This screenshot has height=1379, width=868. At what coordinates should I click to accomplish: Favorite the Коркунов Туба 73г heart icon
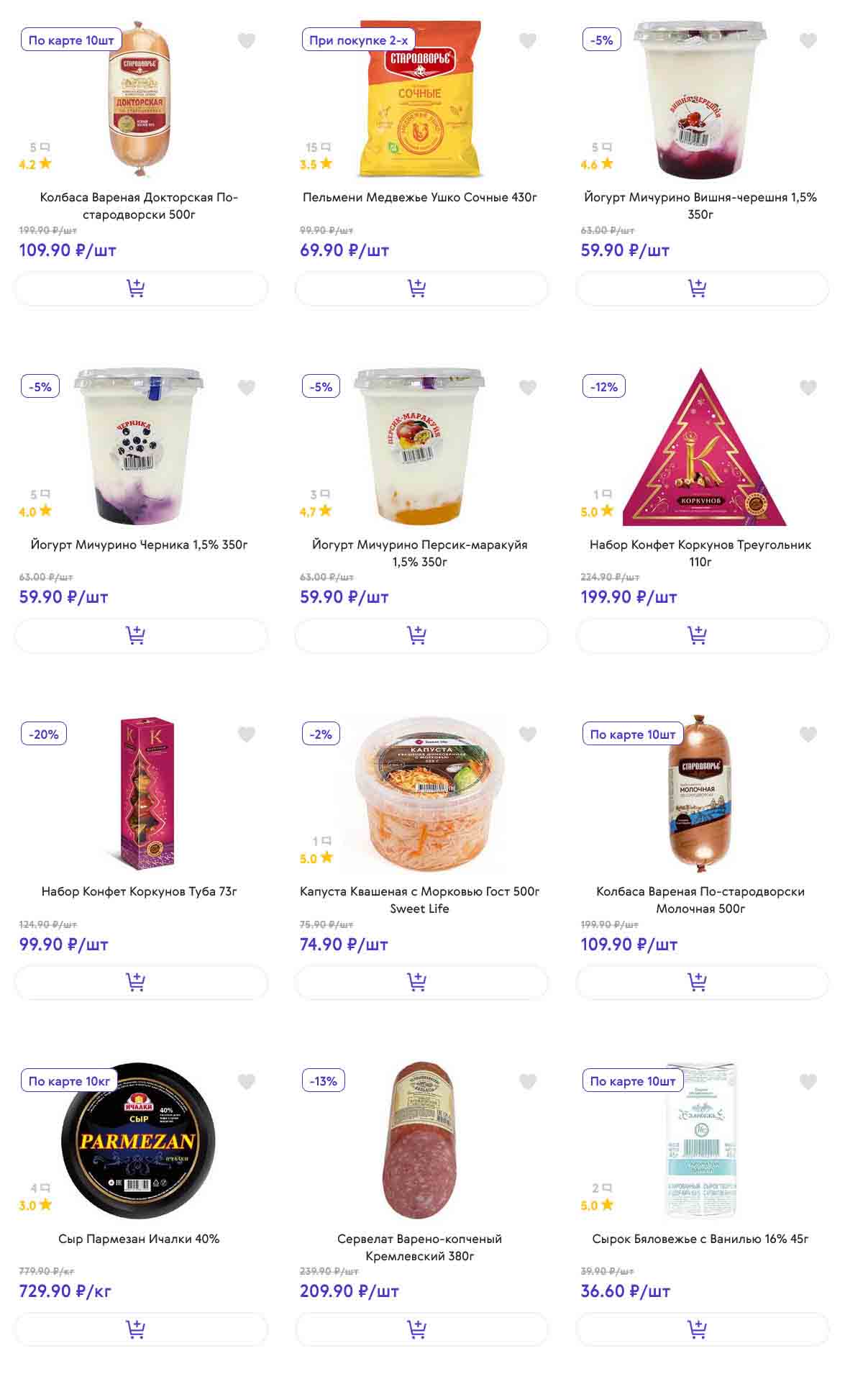246,734
